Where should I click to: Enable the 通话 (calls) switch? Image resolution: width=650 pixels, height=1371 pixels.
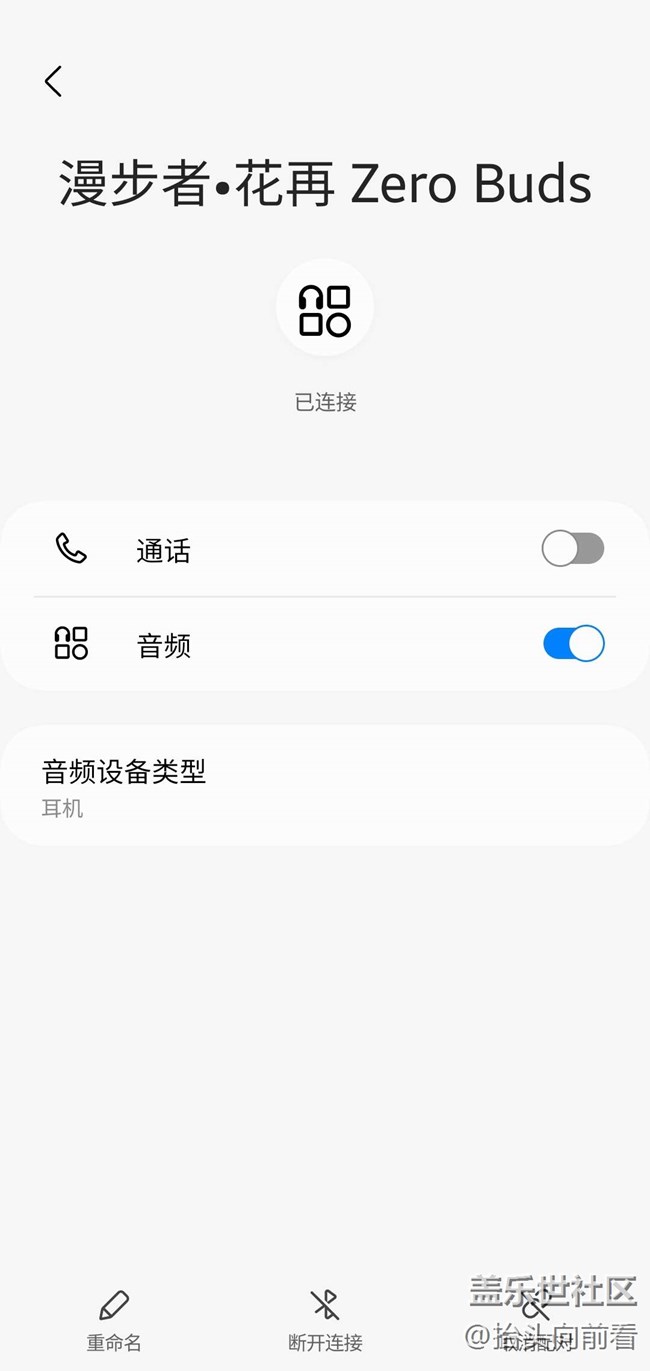click(x=573, y=548)
